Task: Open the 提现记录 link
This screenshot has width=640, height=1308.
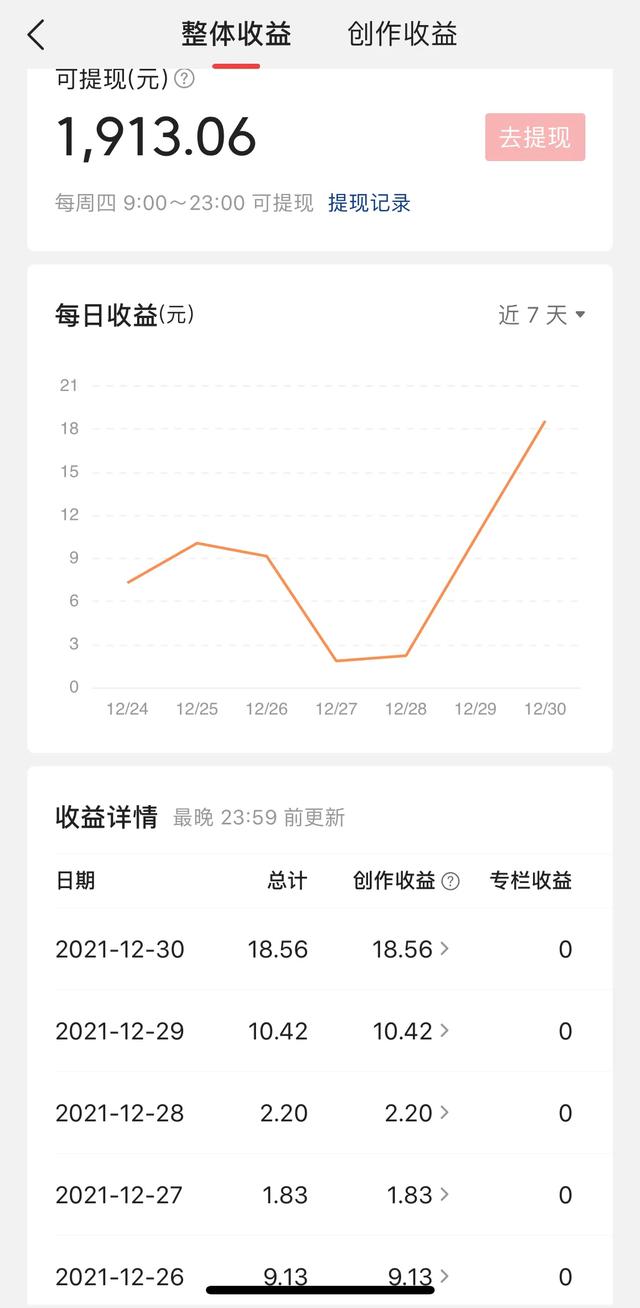Action: pyautogui.click(x=369, y=203)
